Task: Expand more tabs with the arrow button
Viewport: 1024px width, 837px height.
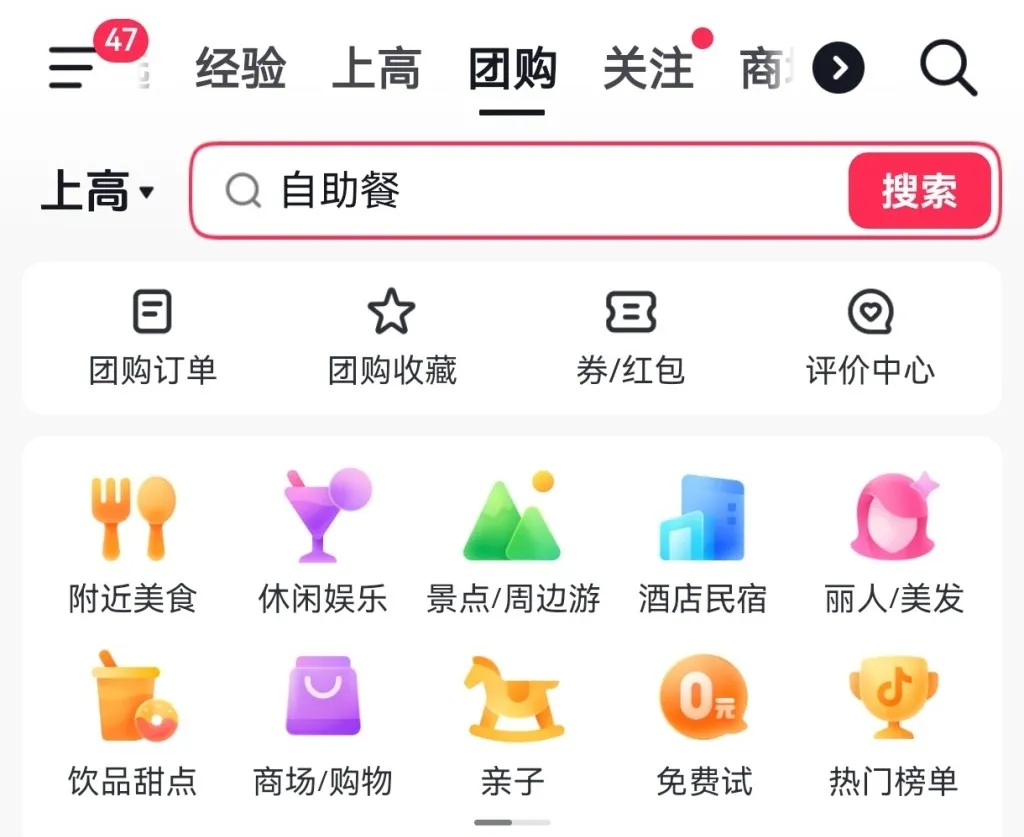Action: pyautogui.click(x=838, y=68)
